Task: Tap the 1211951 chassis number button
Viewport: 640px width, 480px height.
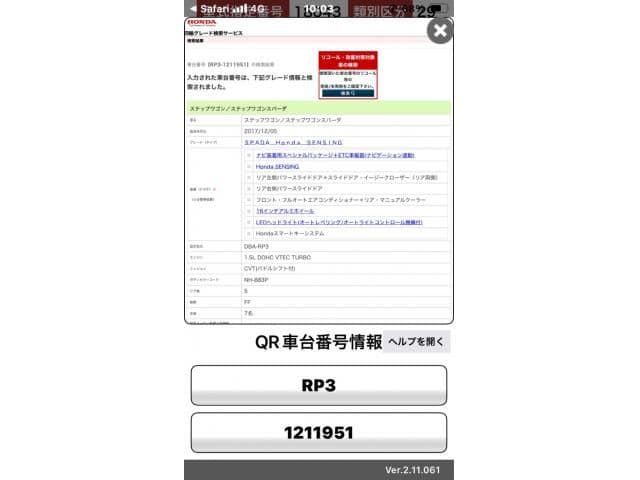Action: coord(318,432)
